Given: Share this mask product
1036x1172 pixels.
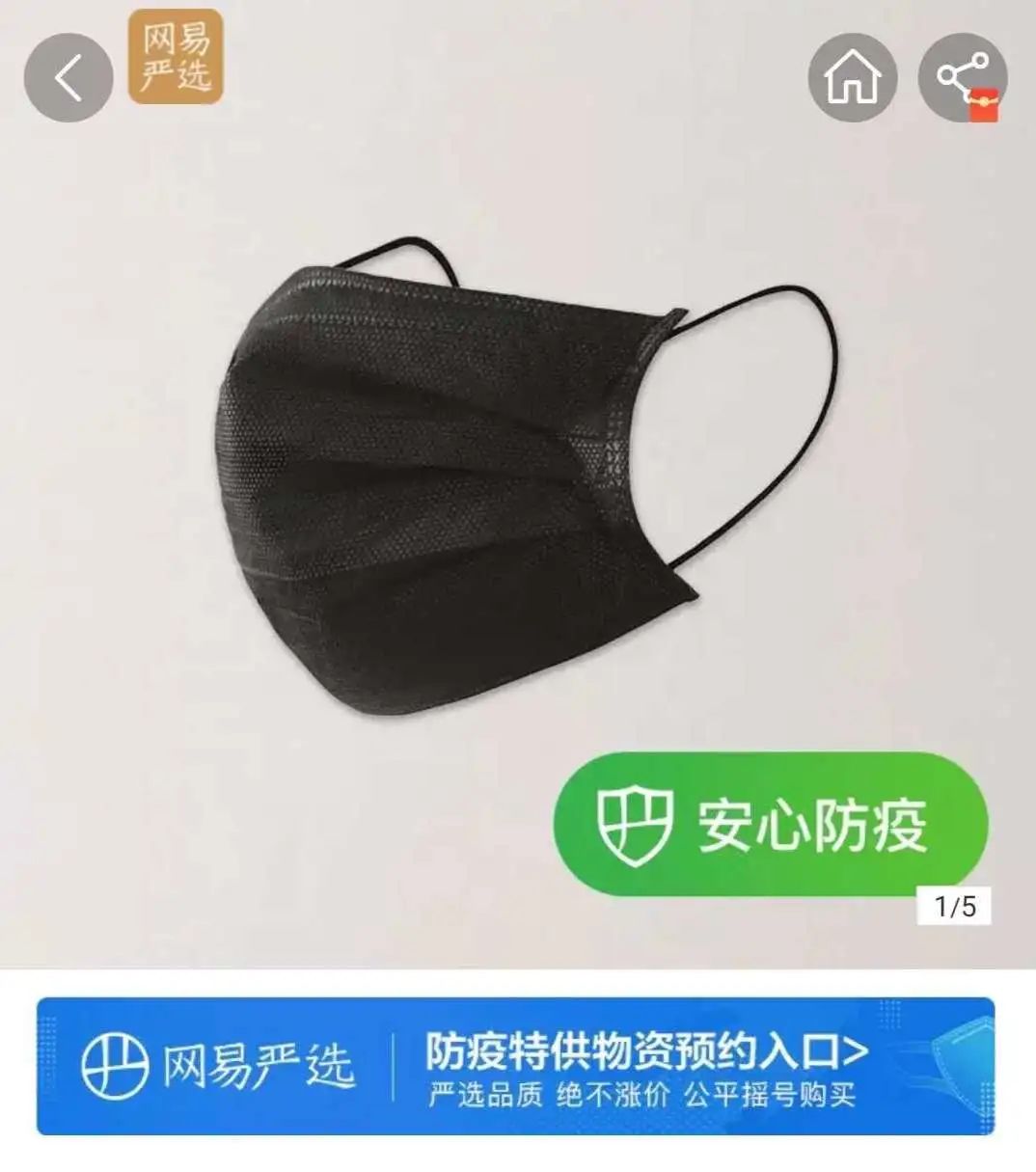Looking at the screenshot, I should coord(961,78).
